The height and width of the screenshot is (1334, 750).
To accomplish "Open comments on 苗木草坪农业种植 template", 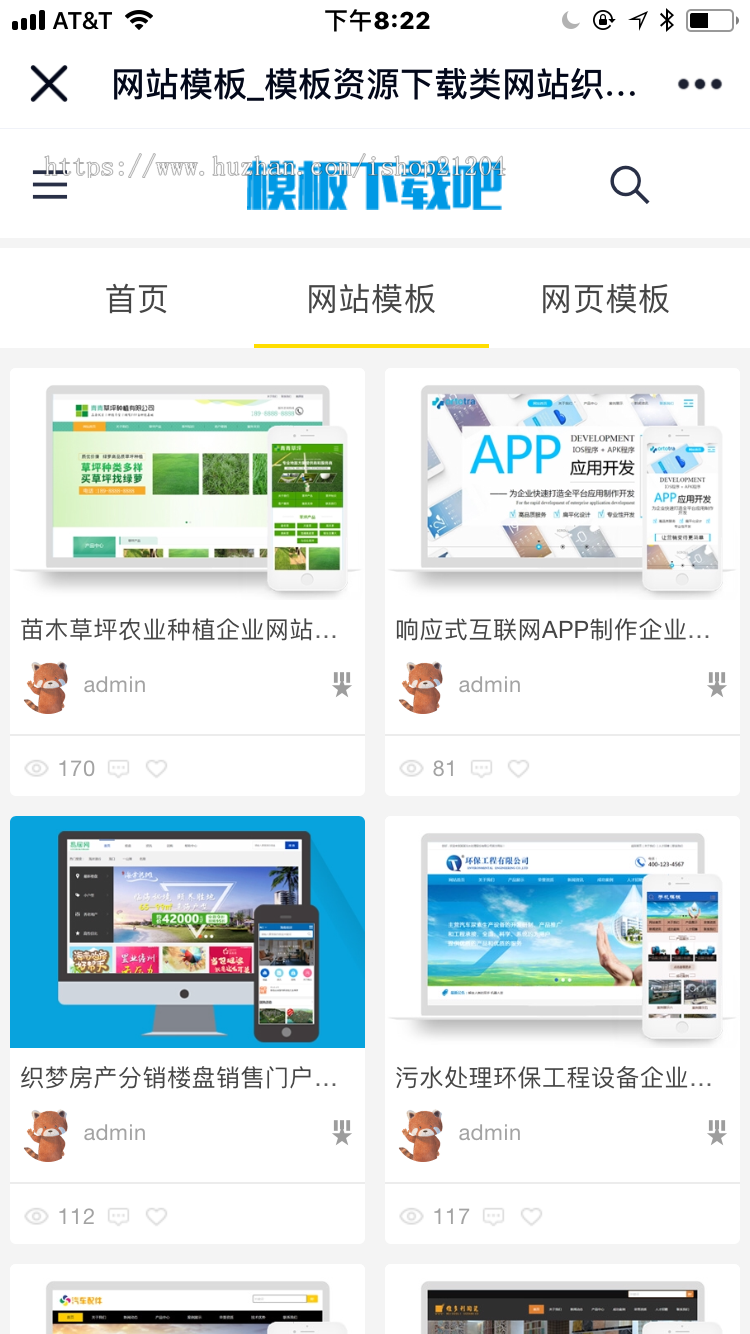I will 119,769.
